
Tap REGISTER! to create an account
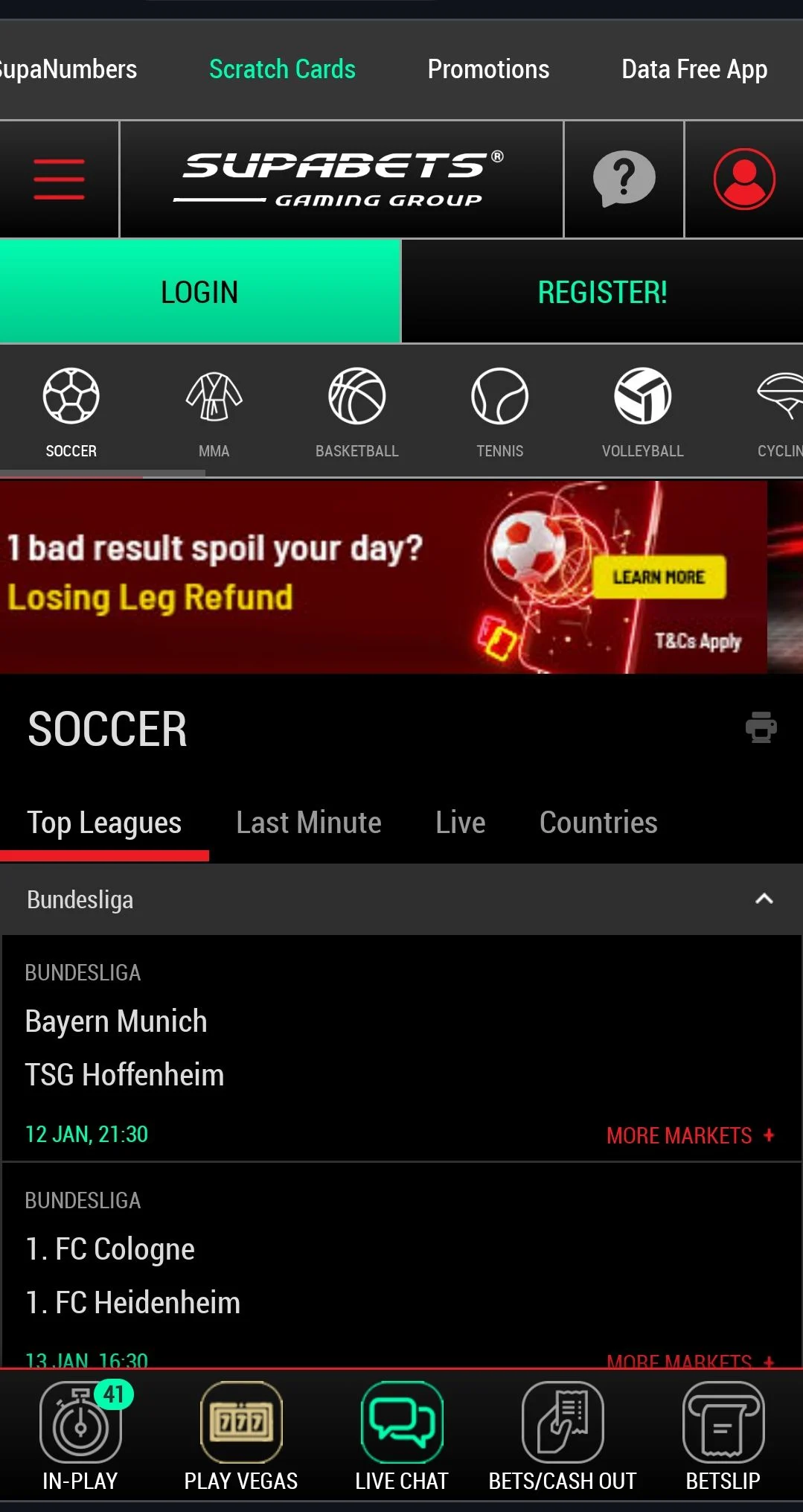(602, 292)
